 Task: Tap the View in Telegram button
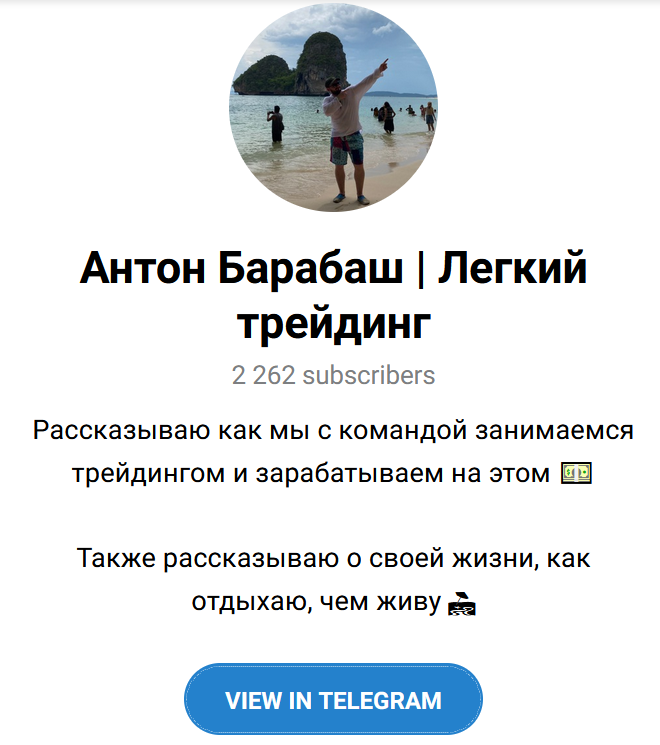tap(333, 700)
